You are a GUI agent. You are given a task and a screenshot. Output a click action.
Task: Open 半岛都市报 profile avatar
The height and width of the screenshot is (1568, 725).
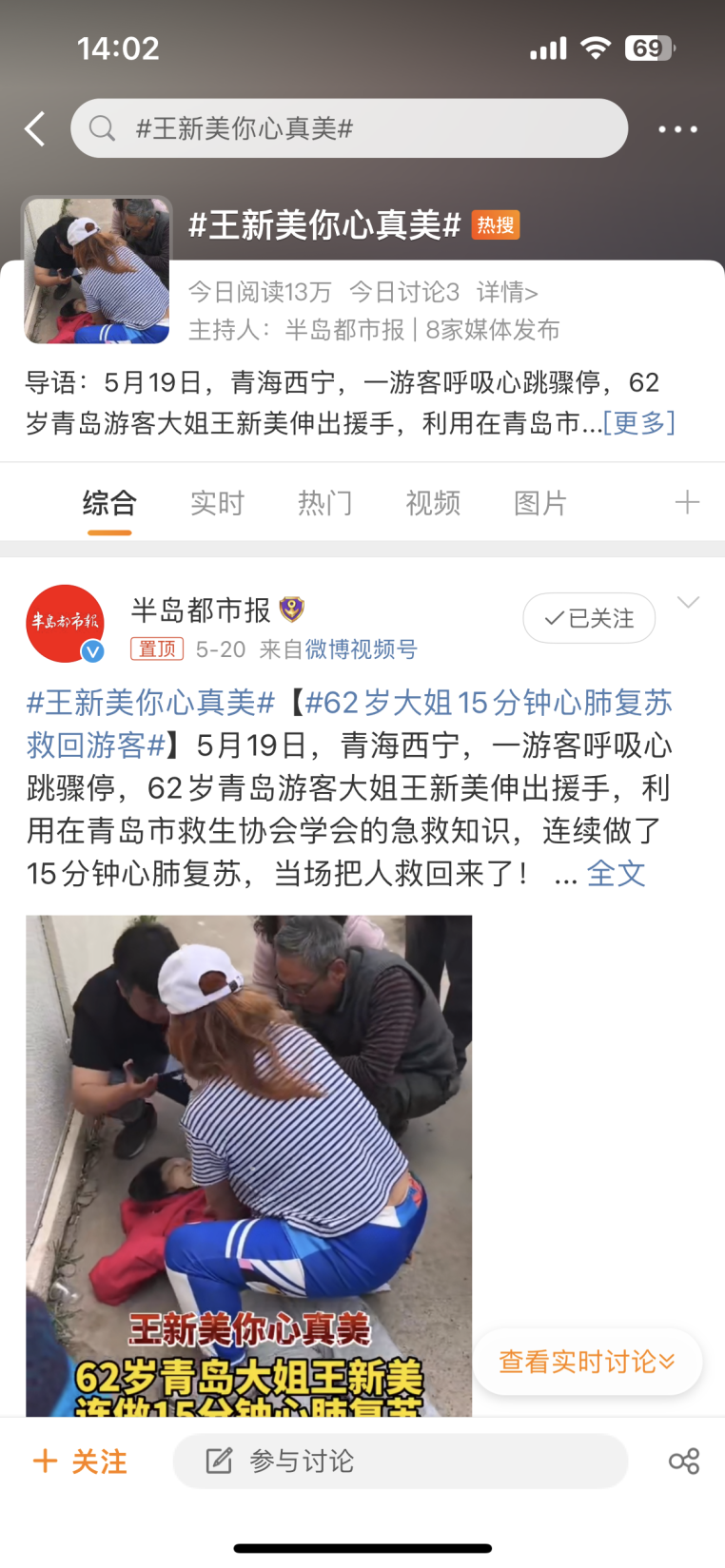(x=65, y=624)
